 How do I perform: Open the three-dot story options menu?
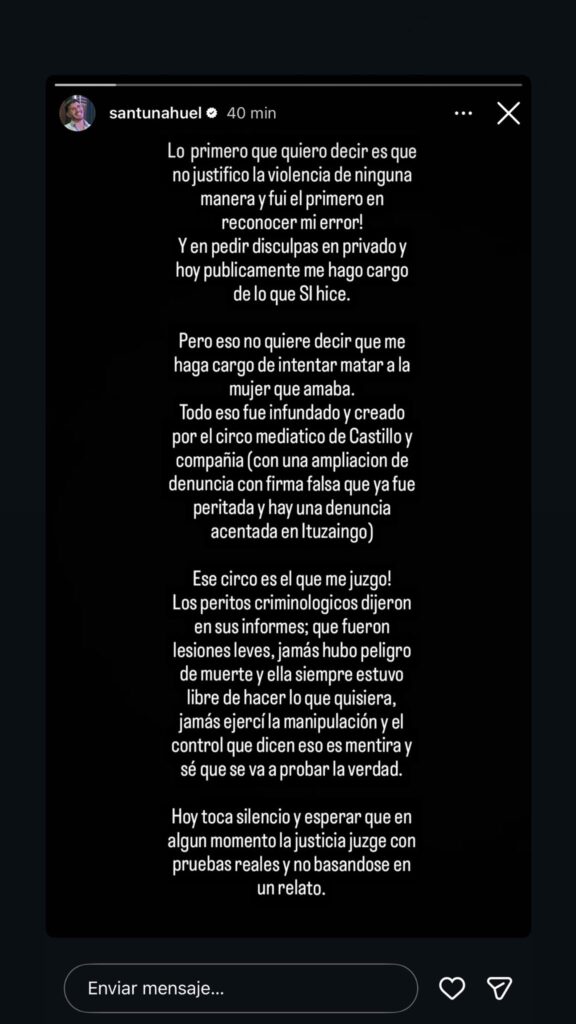pos(463,114)
